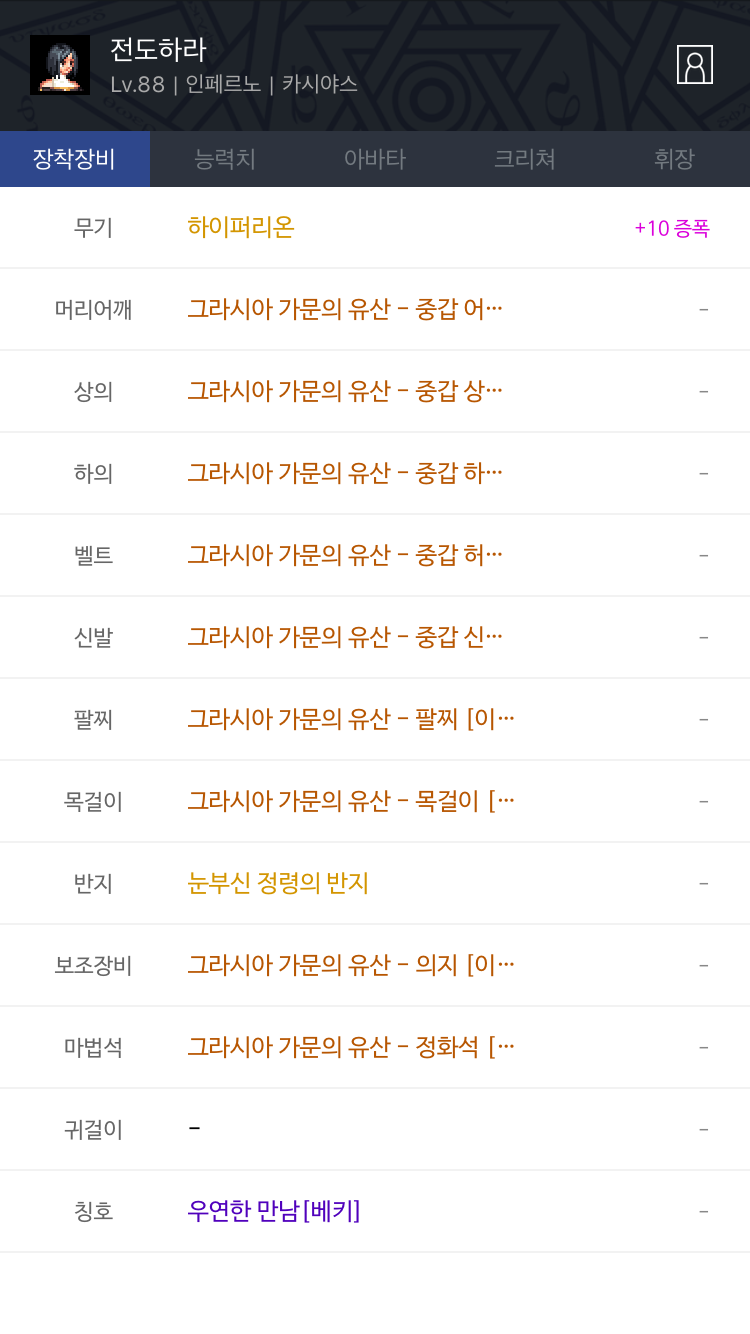Open the 하이퍼리온 weapon row
The height and width of the screenshot is (1334, 750).
[375, 227]
